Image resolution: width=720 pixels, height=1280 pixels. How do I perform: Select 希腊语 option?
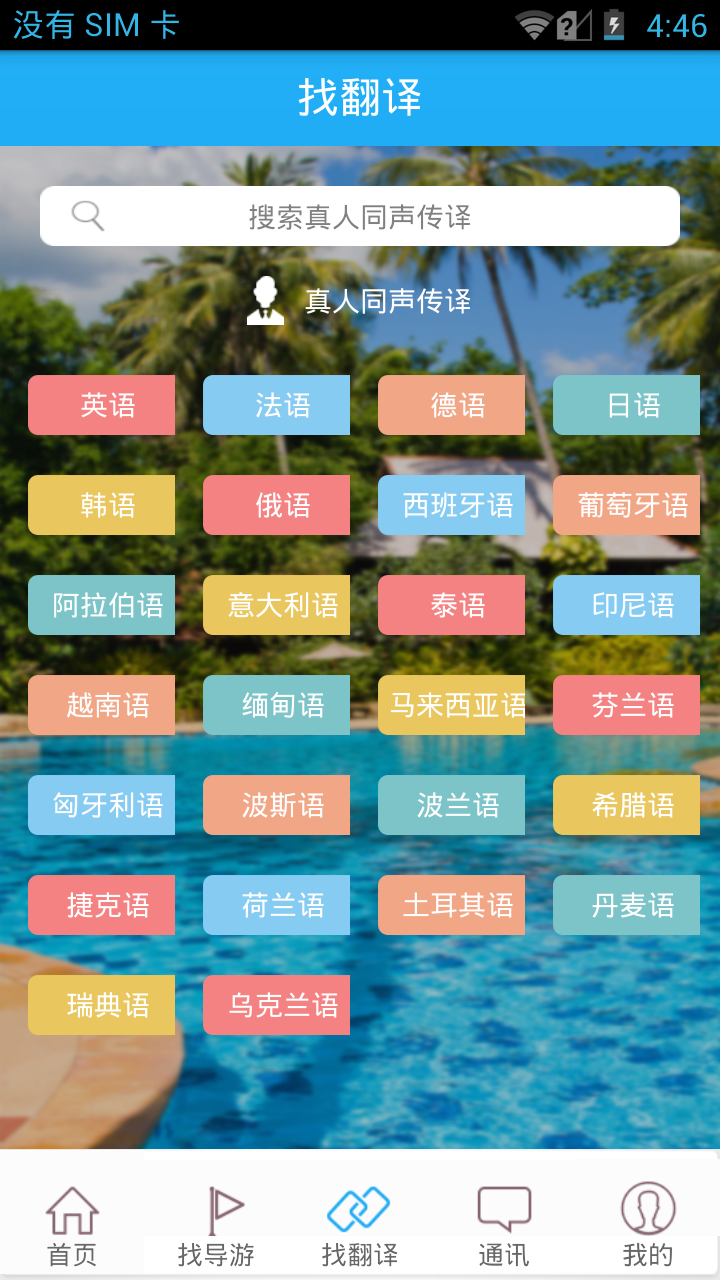pos(627,805)
